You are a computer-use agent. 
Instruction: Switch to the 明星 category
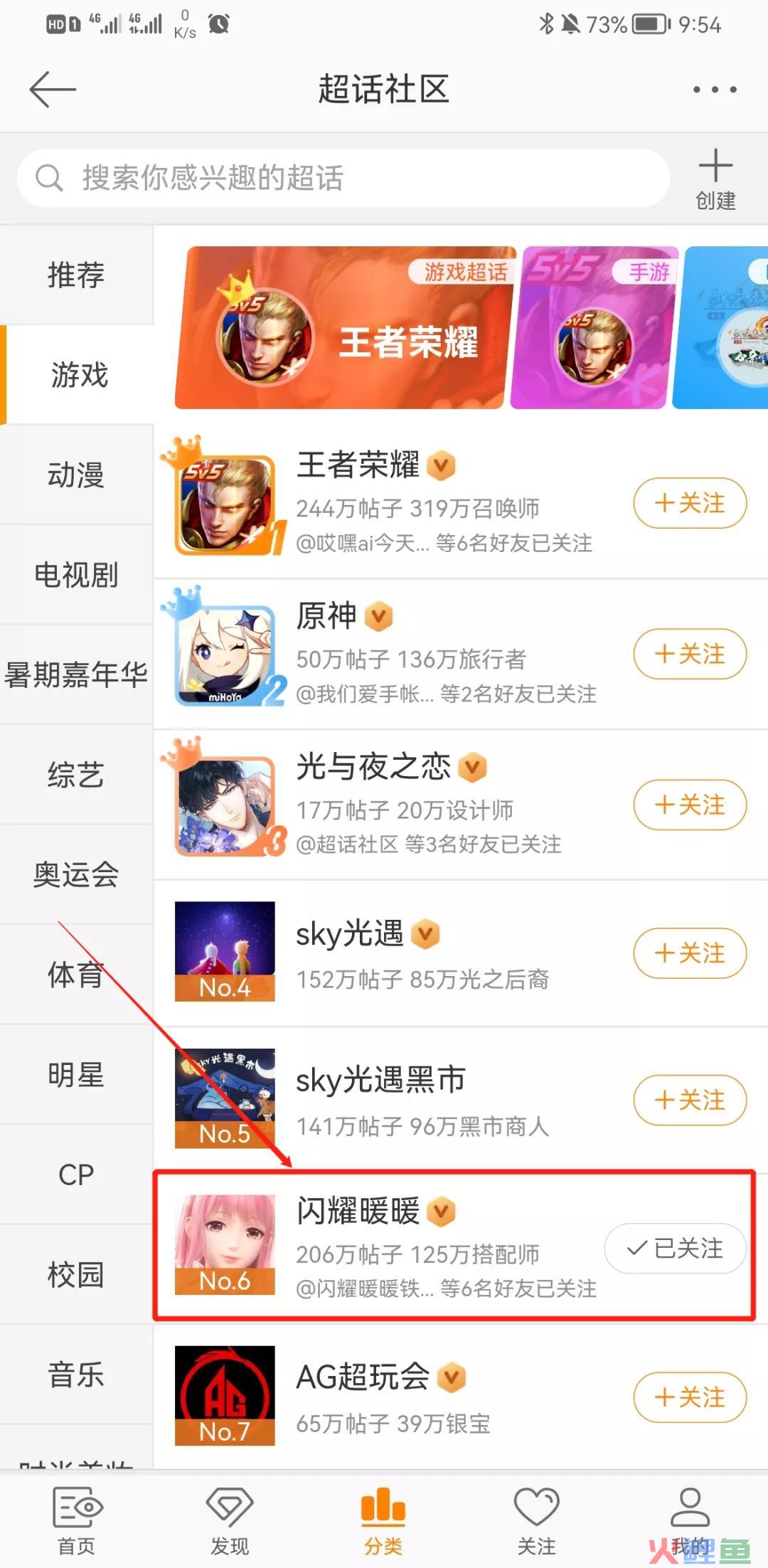pos(76,1074)
